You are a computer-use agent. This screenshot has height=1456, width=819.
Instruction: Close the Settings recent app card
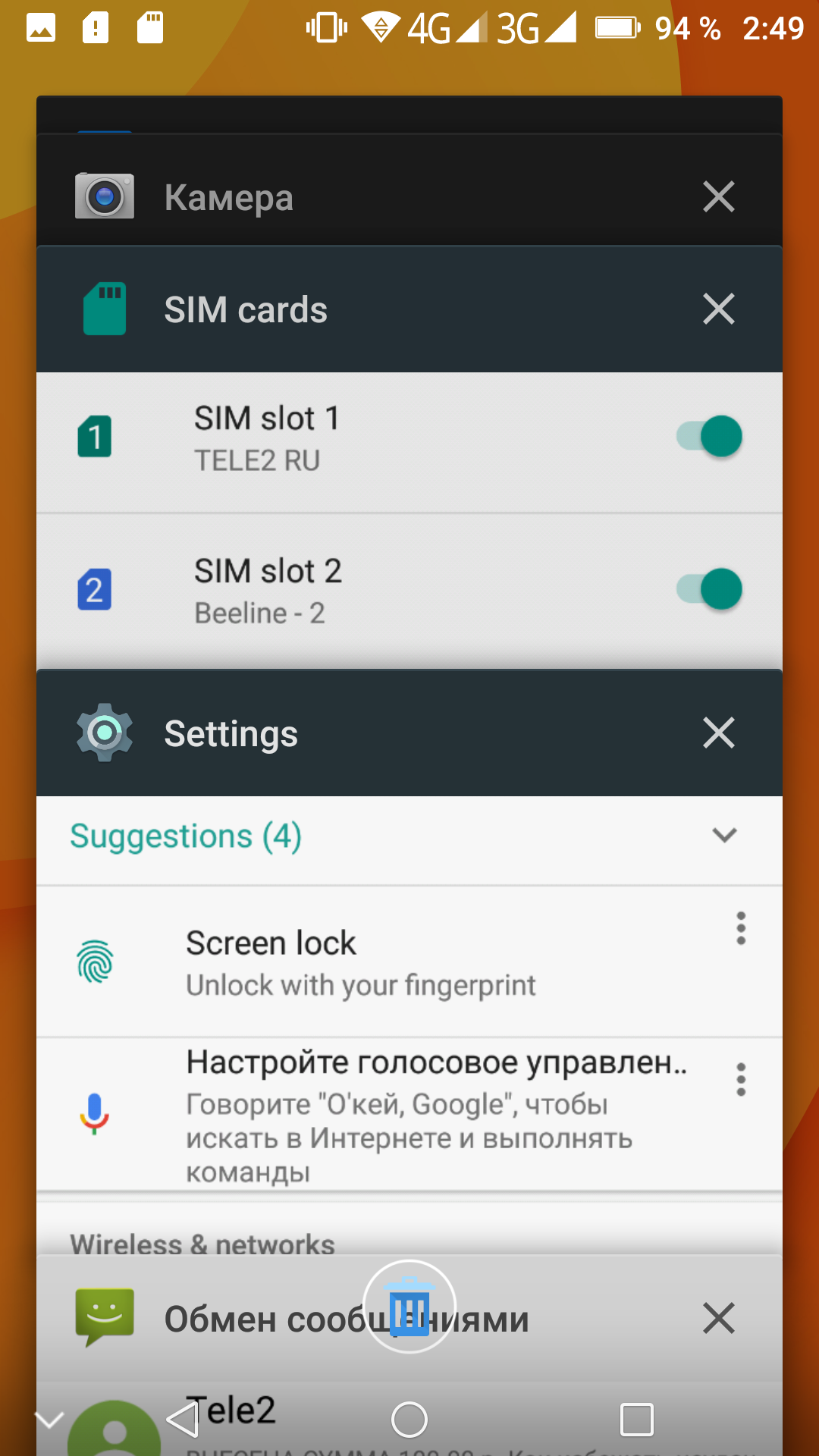[x=718, y=733]
